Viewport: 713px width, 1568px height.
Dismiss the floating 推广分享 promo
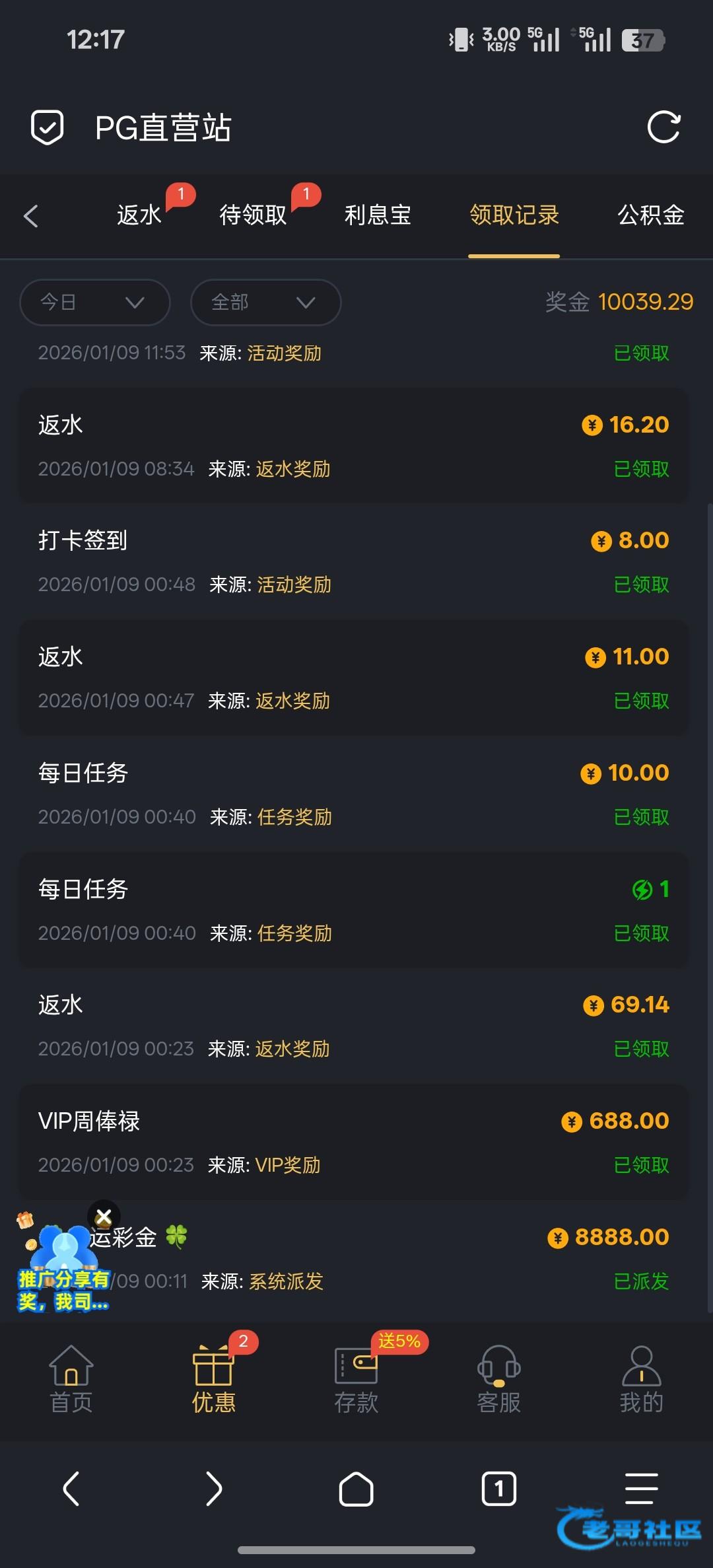[x=104, y=1216]
